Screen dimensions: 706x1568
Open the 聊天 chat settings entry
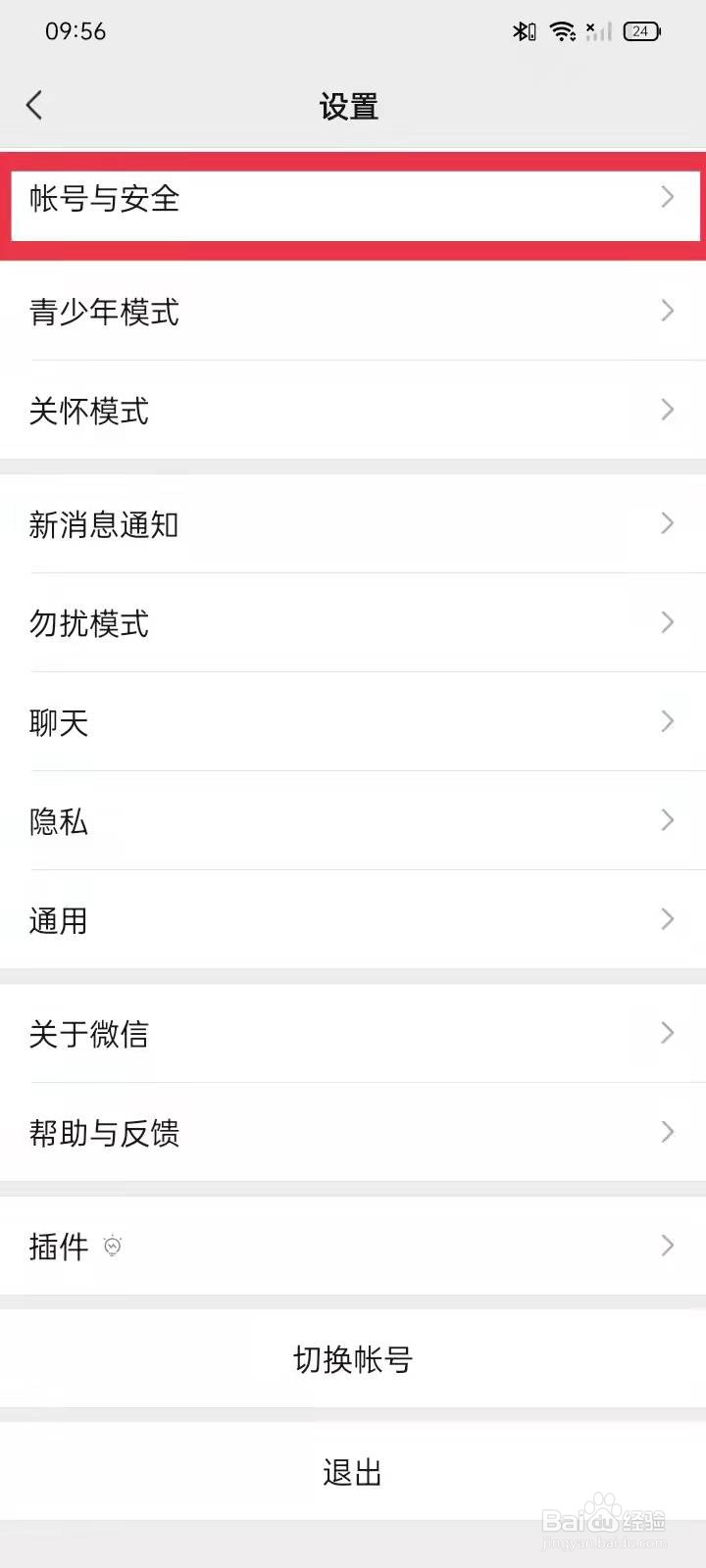353,722
